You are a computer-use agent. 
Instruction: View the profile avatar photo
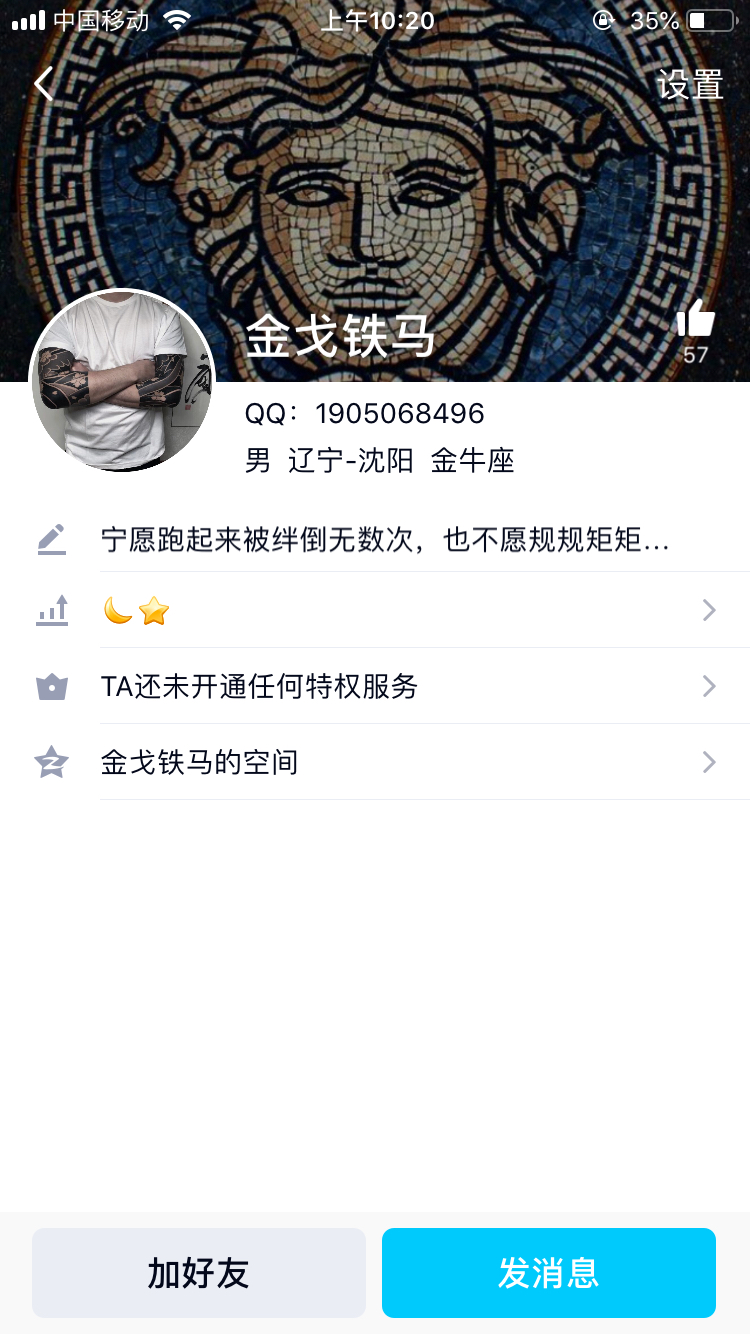[x=122, y=380]
